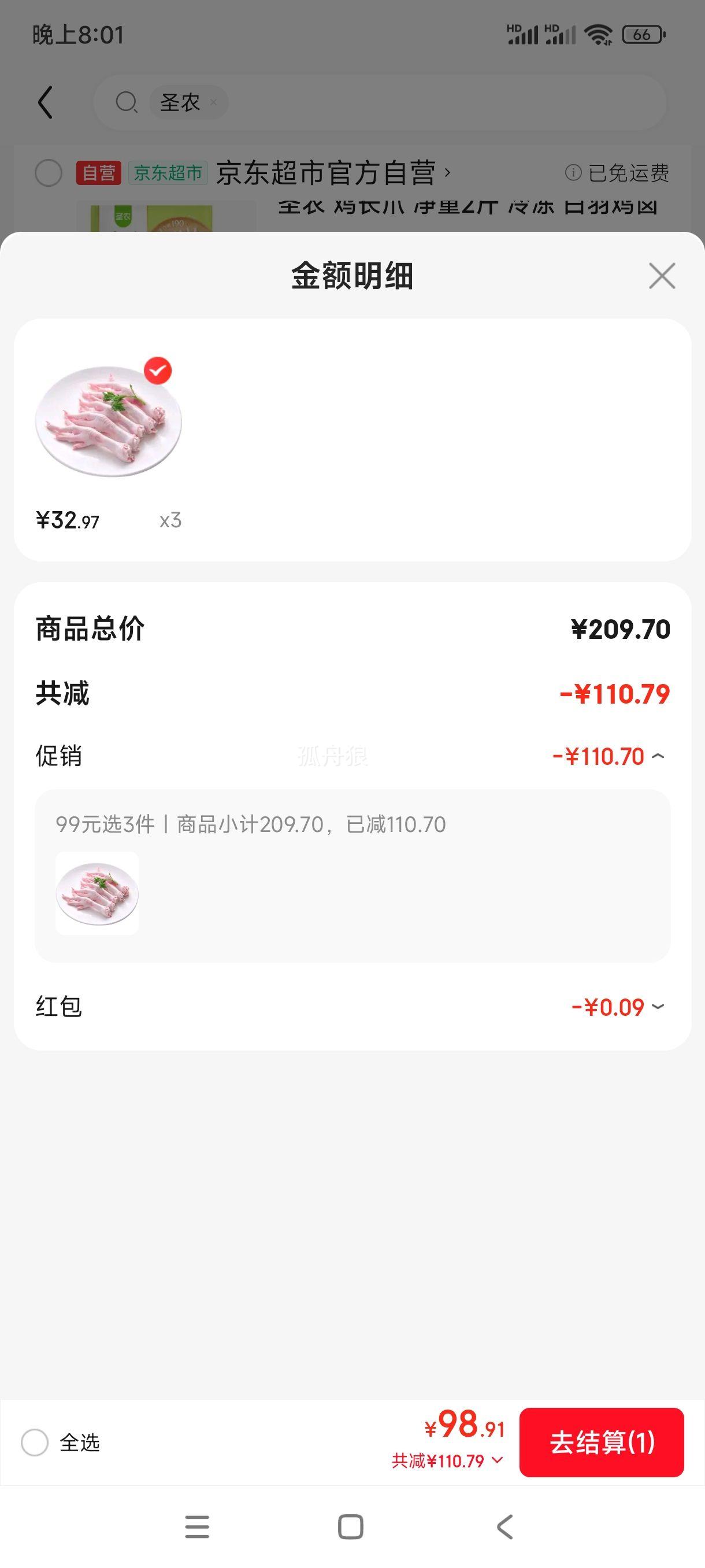The width and height of the screenshot is (705, 1568).
Task: Close the 金额明细 panel
Action: 662,276
